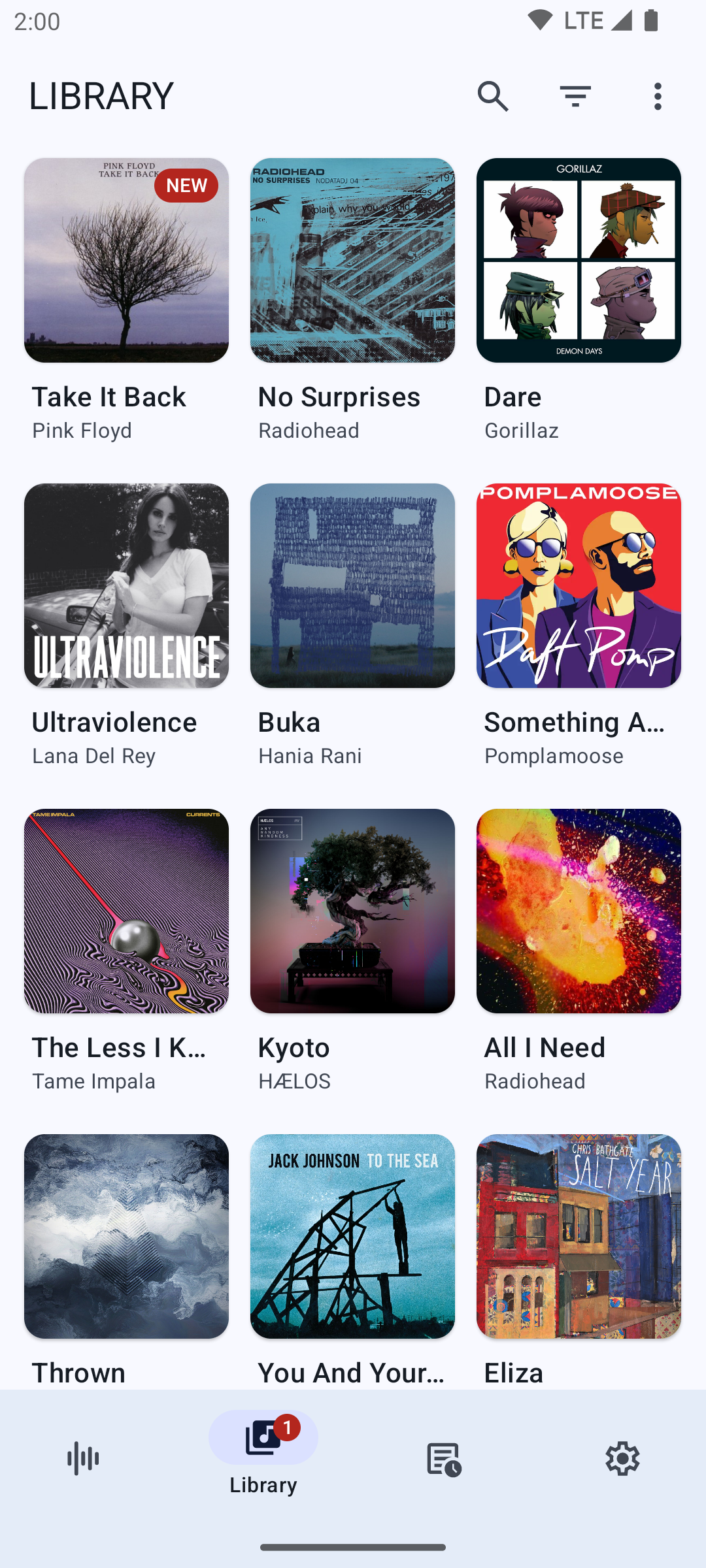Open Take It Back by Pink Floyd

126,260
